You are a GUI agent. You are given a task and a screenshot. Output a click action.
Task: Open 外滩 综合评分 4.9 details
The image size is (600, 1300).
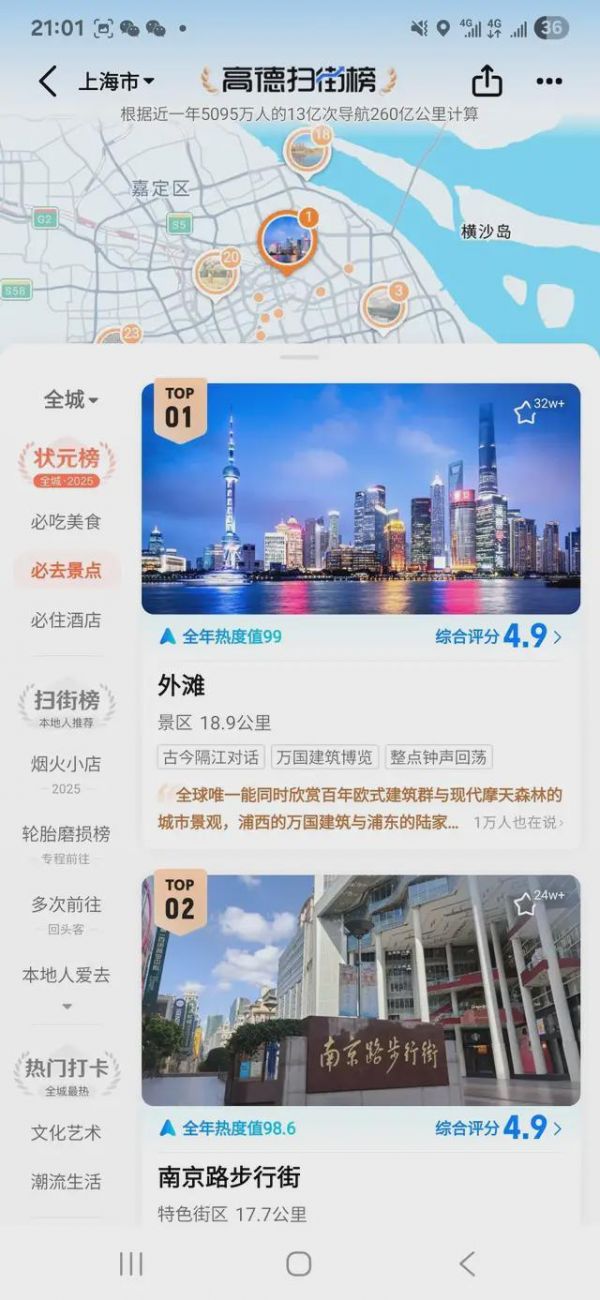pyautogui.click(x=498, y=636)
